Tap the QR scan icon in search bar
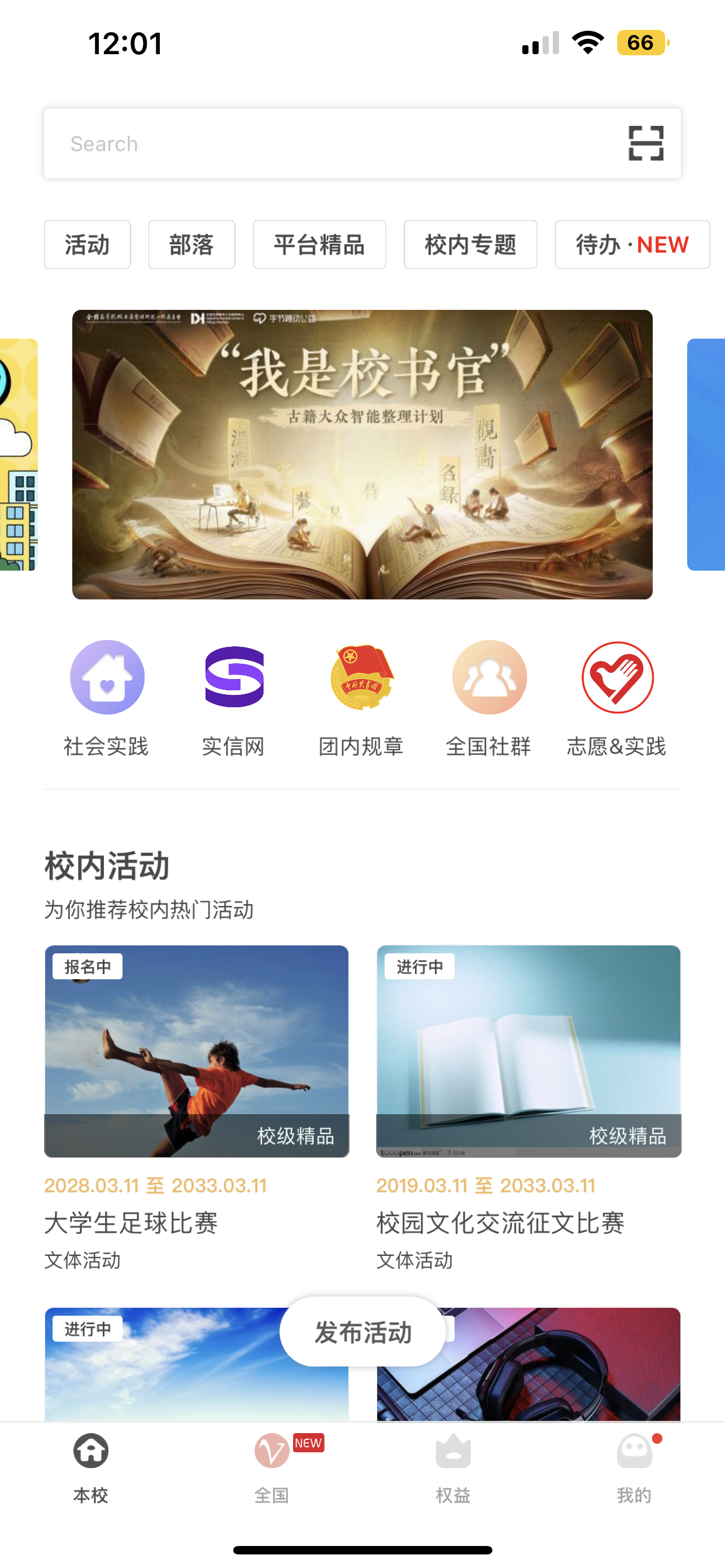Screen dimensions: 725x1568 pyautogui.click(x=645, y=143)
